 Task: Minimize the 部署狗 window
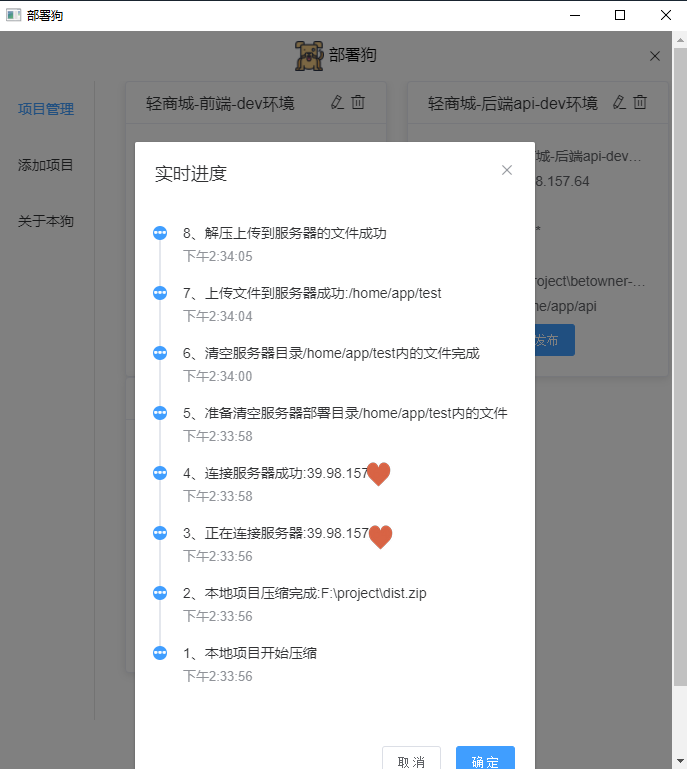(x=574, y=15)
